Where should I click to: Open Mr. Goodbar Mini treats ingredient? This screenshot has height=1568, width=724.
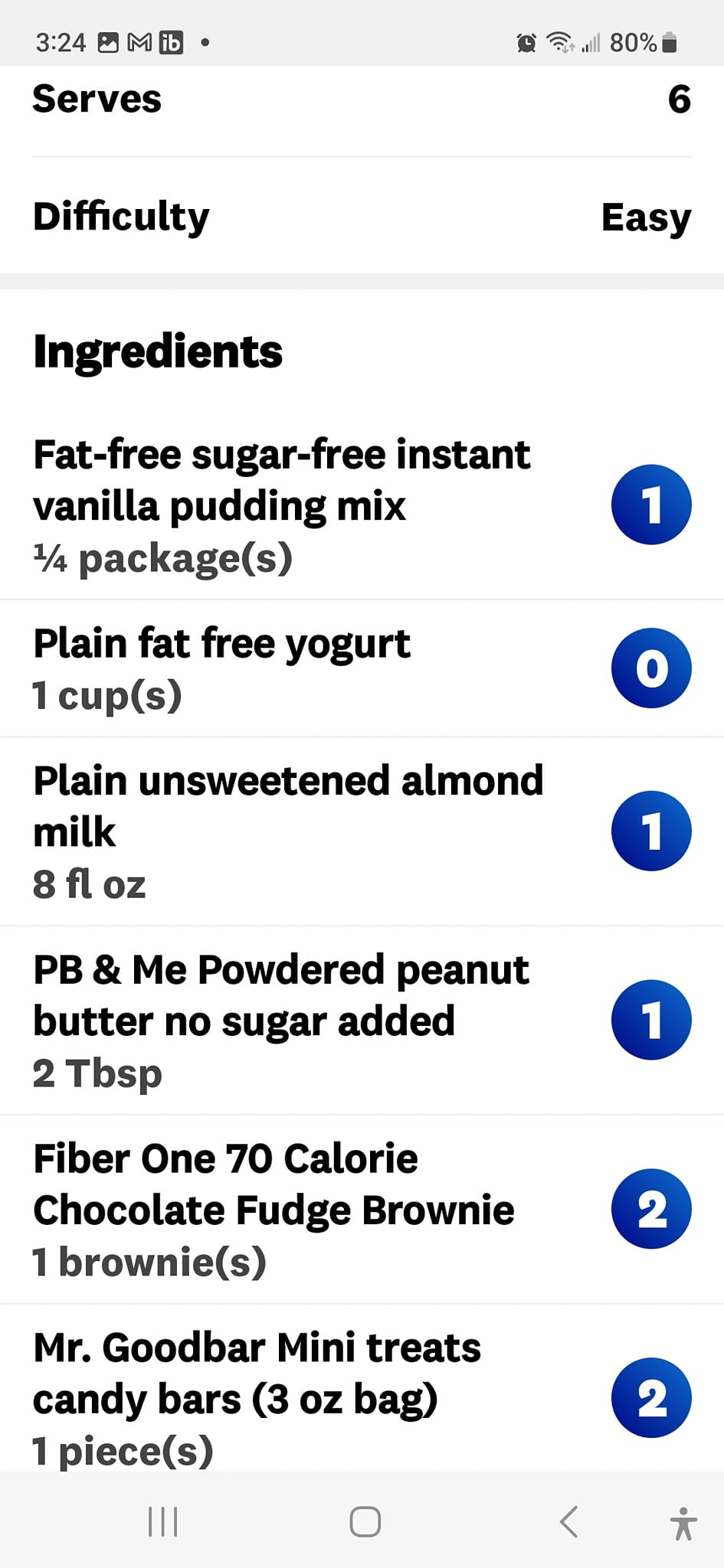point(257,1397)
